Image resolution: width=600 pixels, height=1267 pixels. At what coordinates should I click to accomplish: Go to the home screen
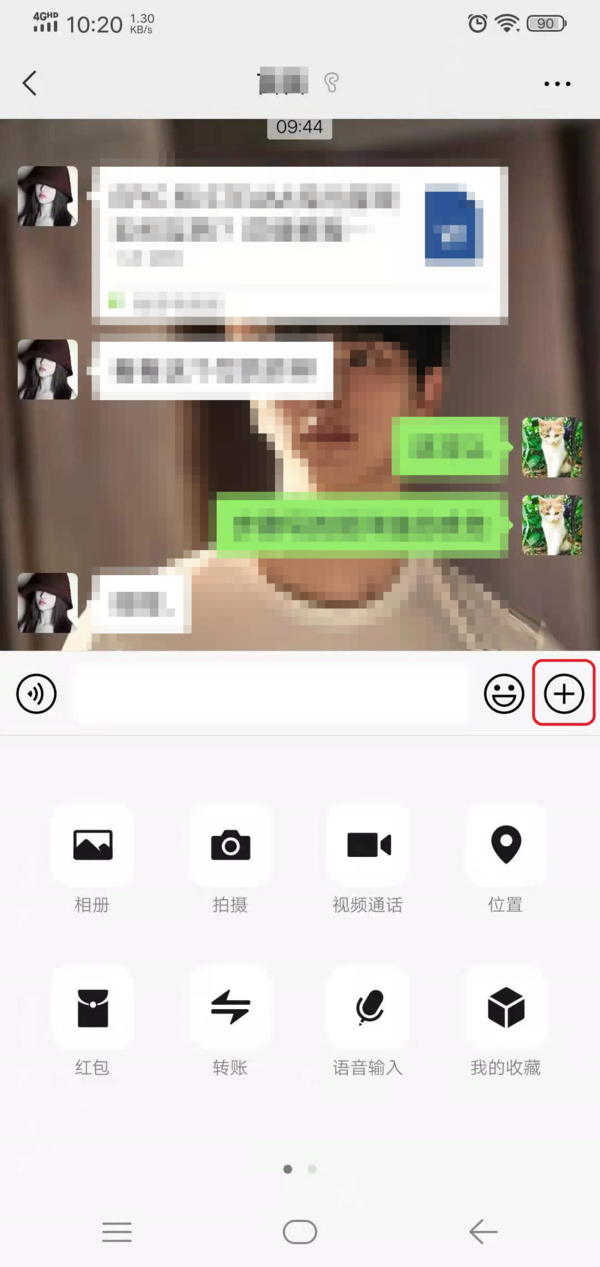(x=300, y=1232)
